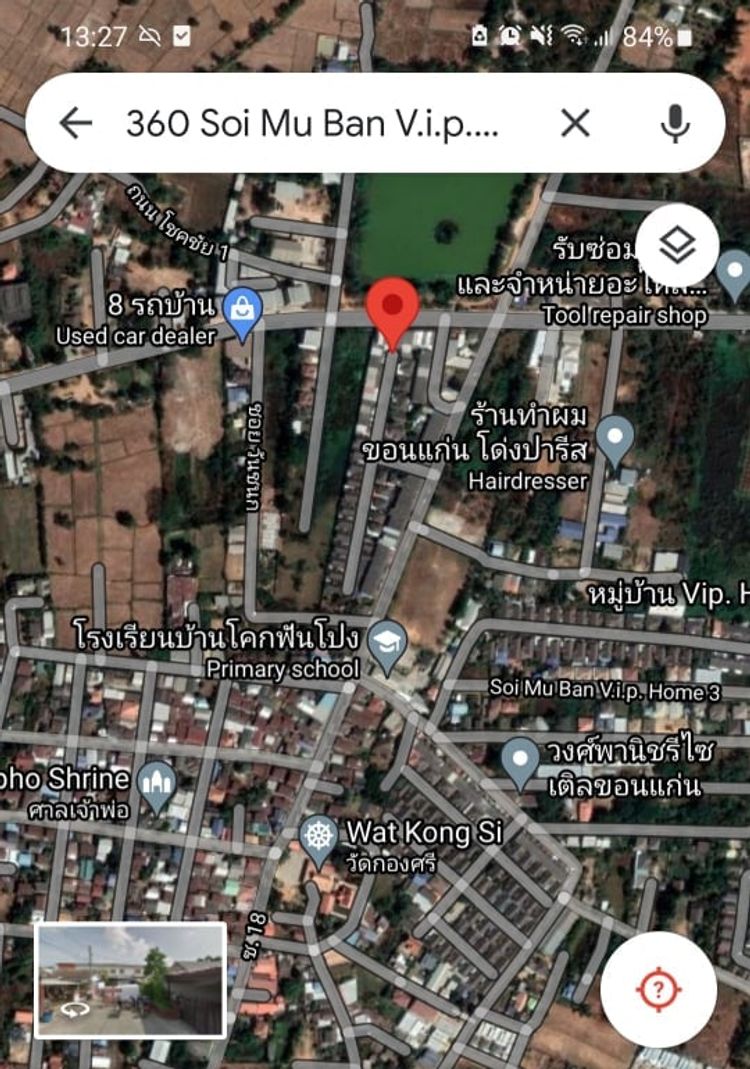Go back using the arrow in the search bar
The width and height of the screenshot is (750, 1069).
(75, 123)
